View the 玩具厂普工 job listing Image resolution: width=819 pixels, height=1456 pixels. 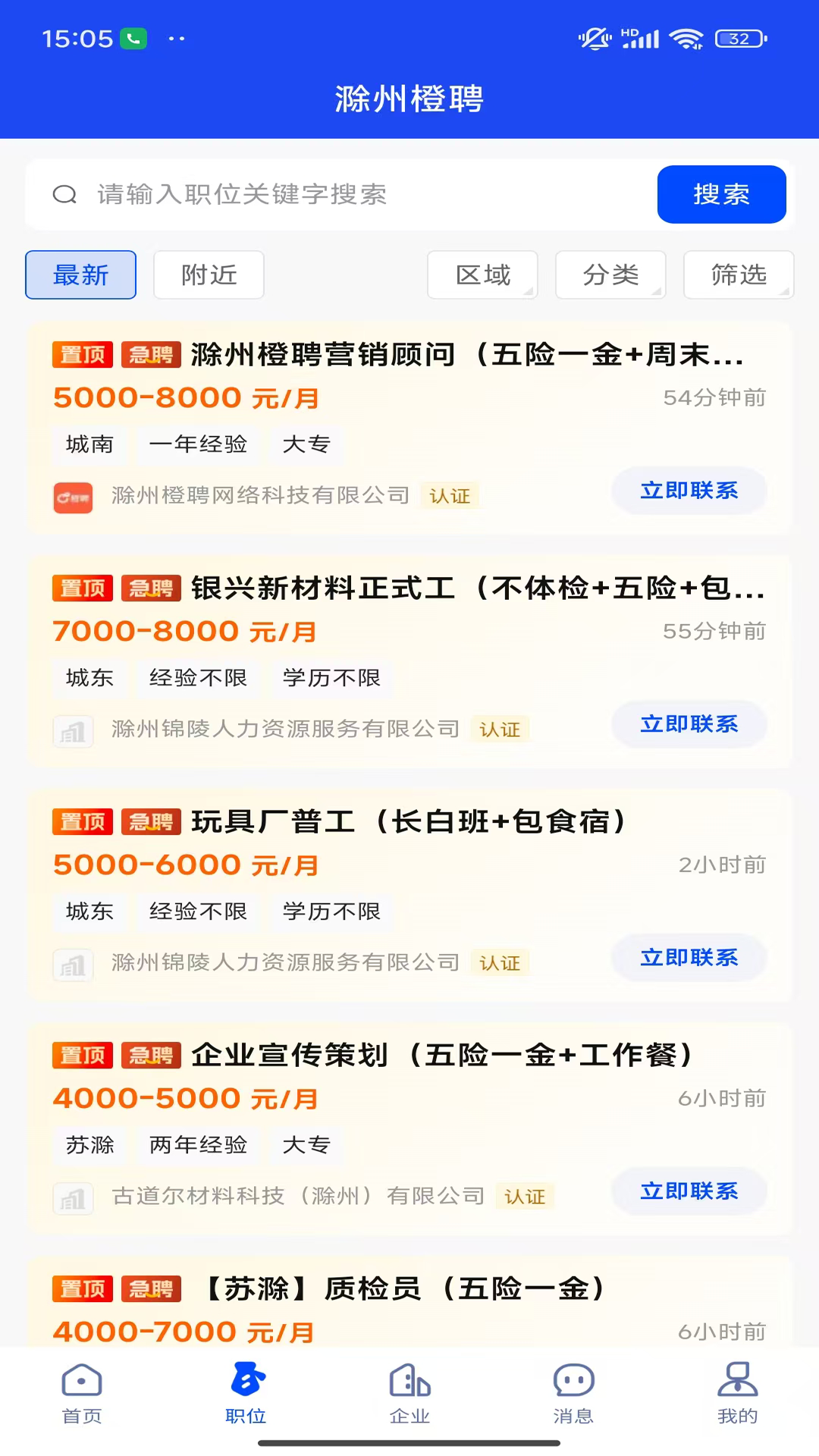coord(409,821)
